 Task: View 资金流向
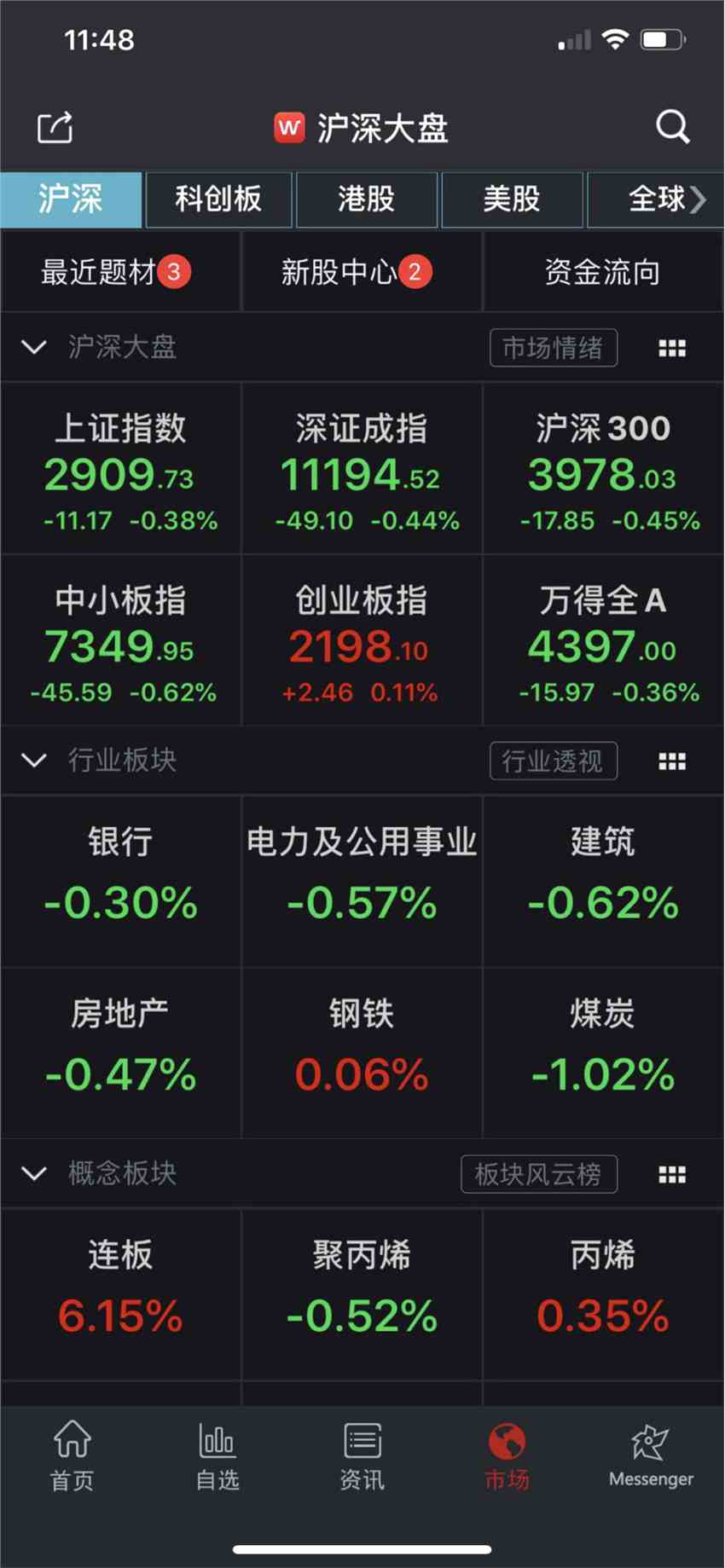tap(602, 273)
